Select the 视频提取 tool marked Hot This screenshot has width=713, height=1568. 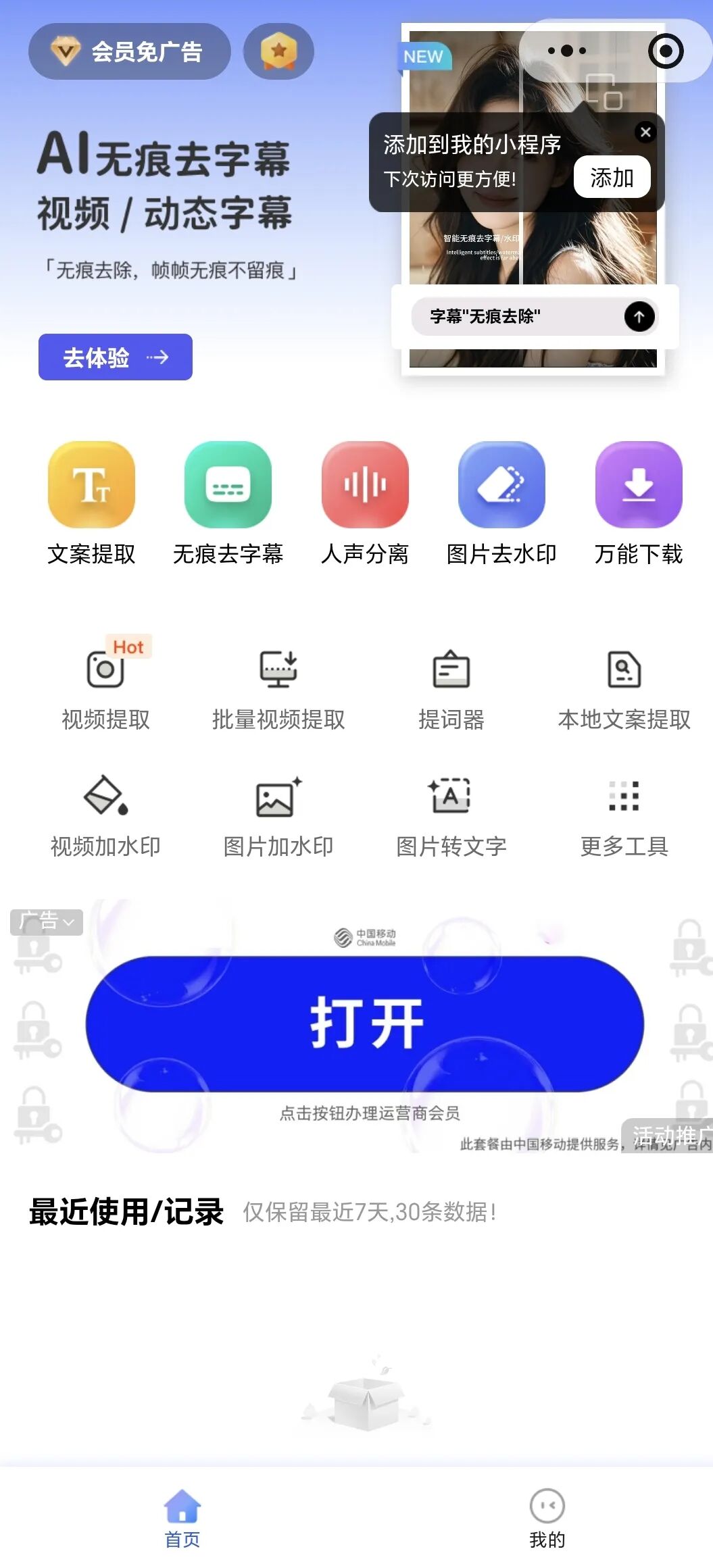105,686
